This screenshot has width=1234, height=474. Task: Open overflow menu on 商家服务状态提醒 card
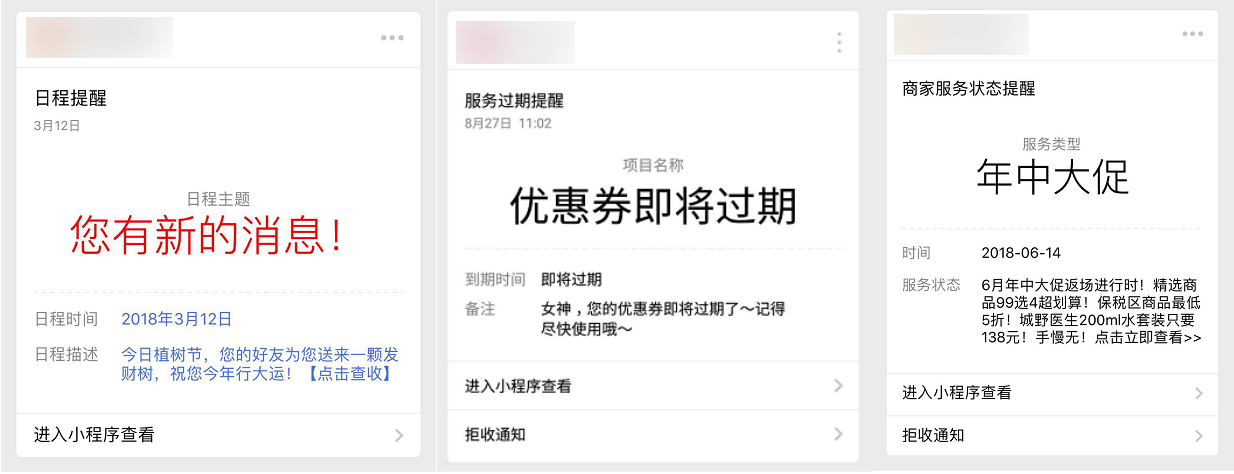pyautogui.click(x=1192, y=34)
